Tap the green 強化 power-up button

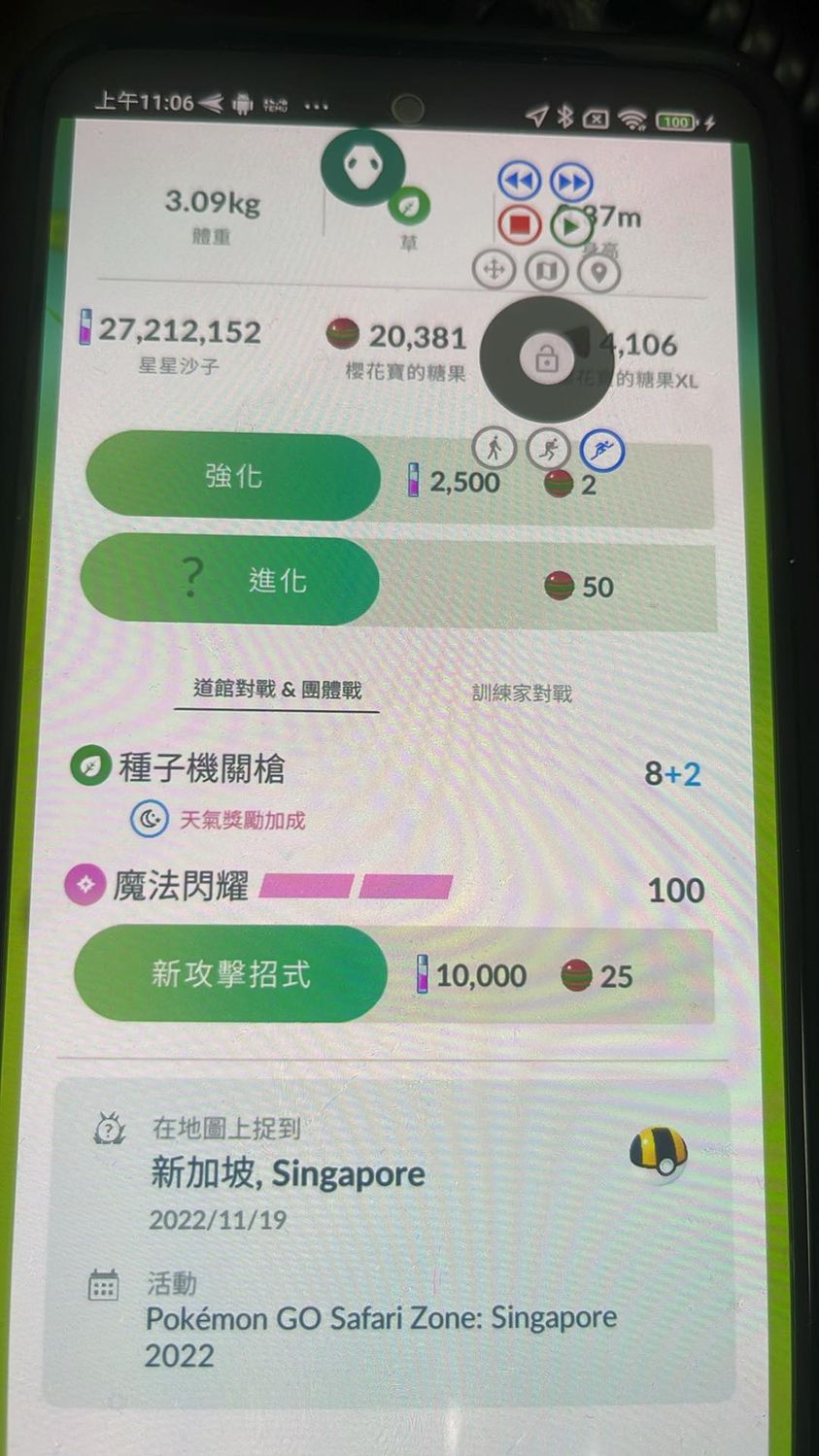pyautogui.click(x=232, y=476)
